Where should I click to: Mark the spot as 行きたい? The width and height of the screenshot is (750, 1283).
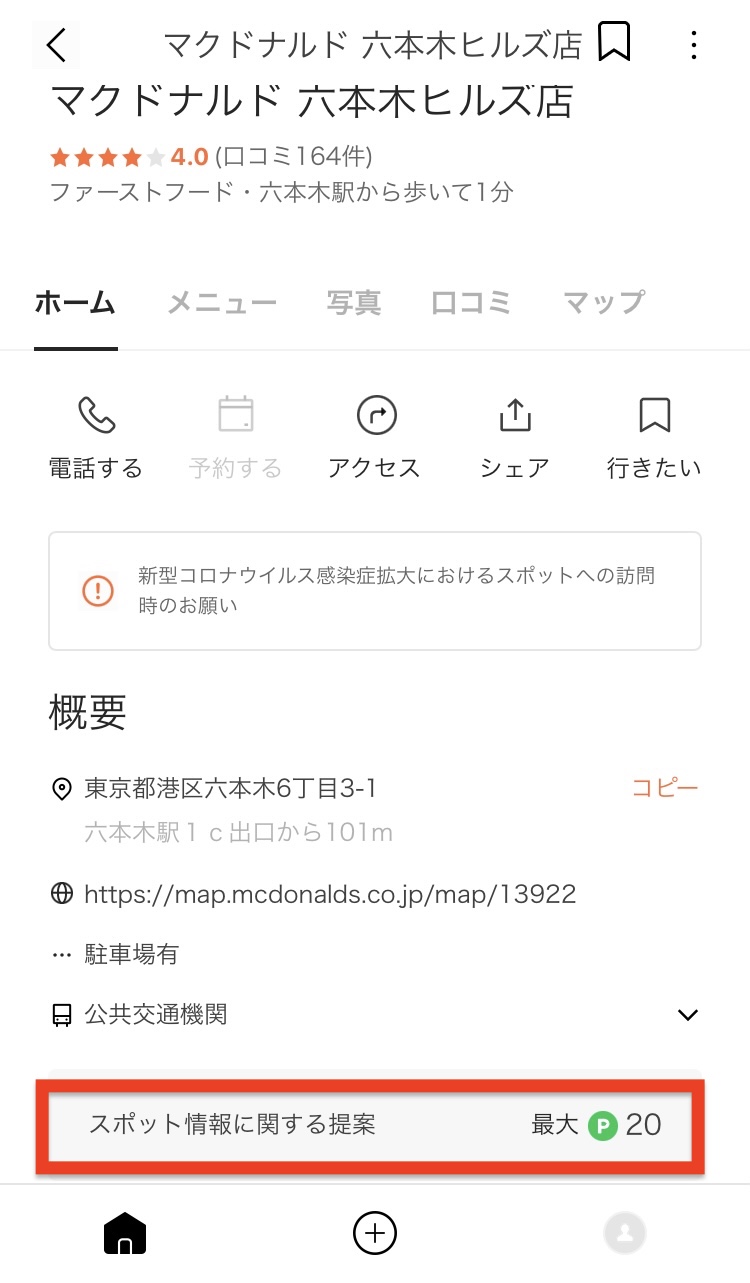point(654,438)
